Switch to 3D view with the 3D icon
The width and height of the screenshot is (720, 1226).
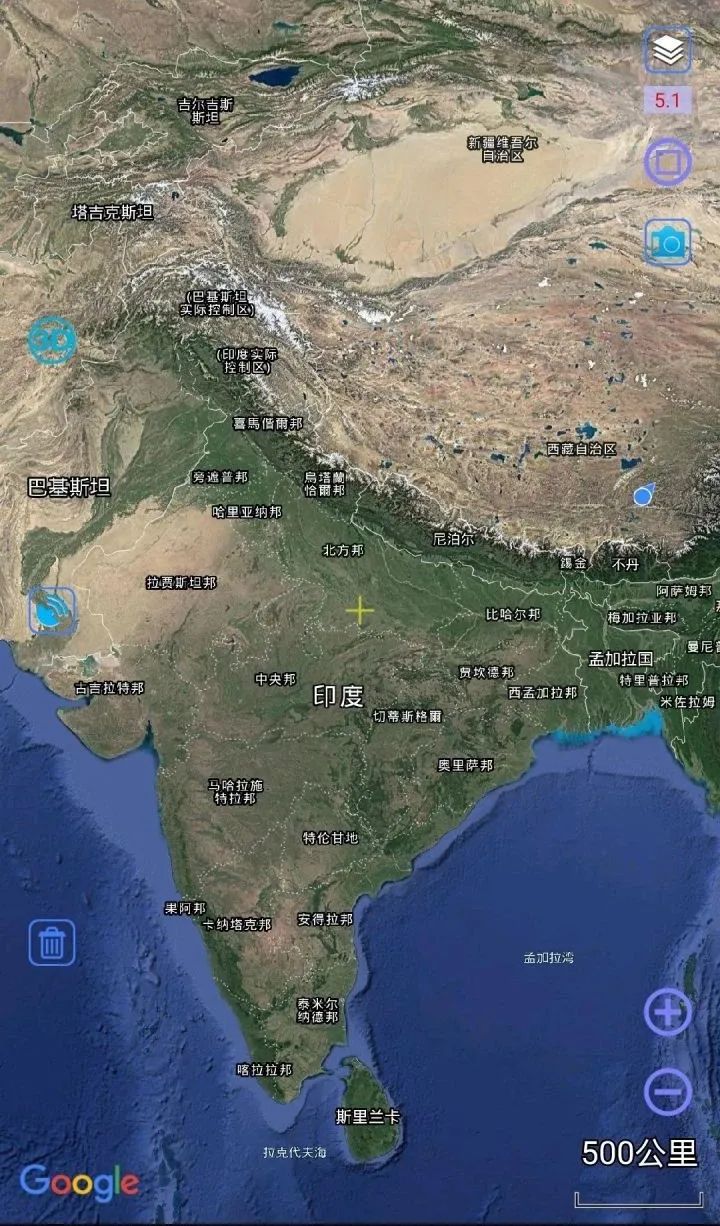(52, 341)
